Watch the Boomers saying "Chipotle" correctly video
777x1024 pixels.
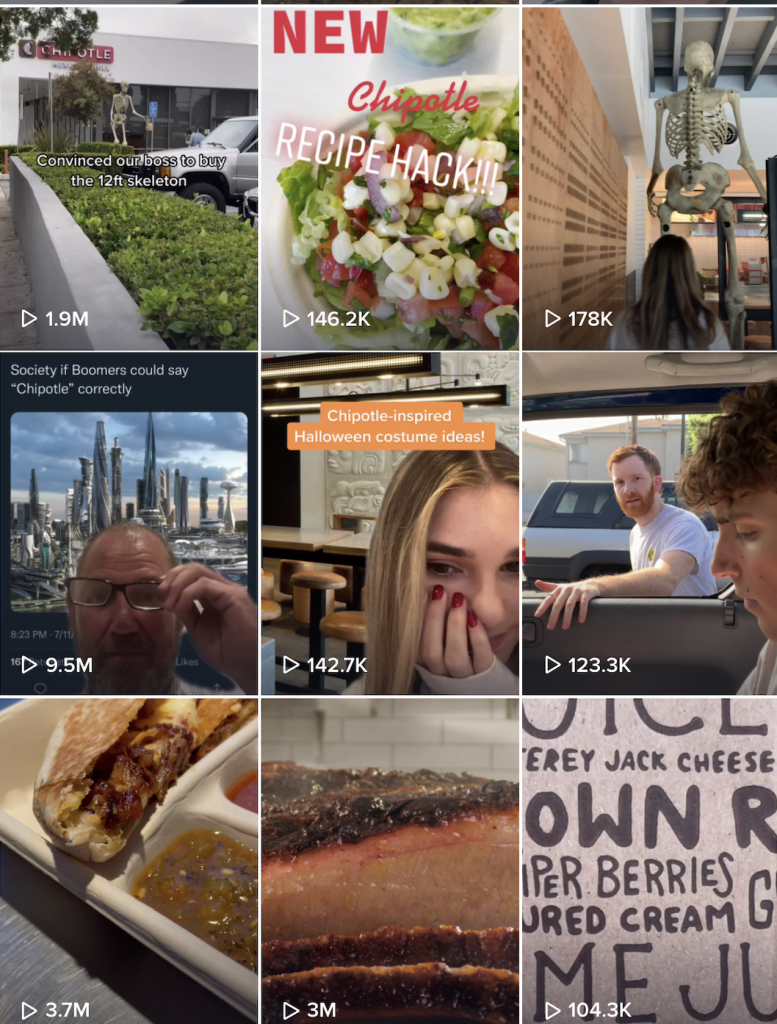point(128,523)
